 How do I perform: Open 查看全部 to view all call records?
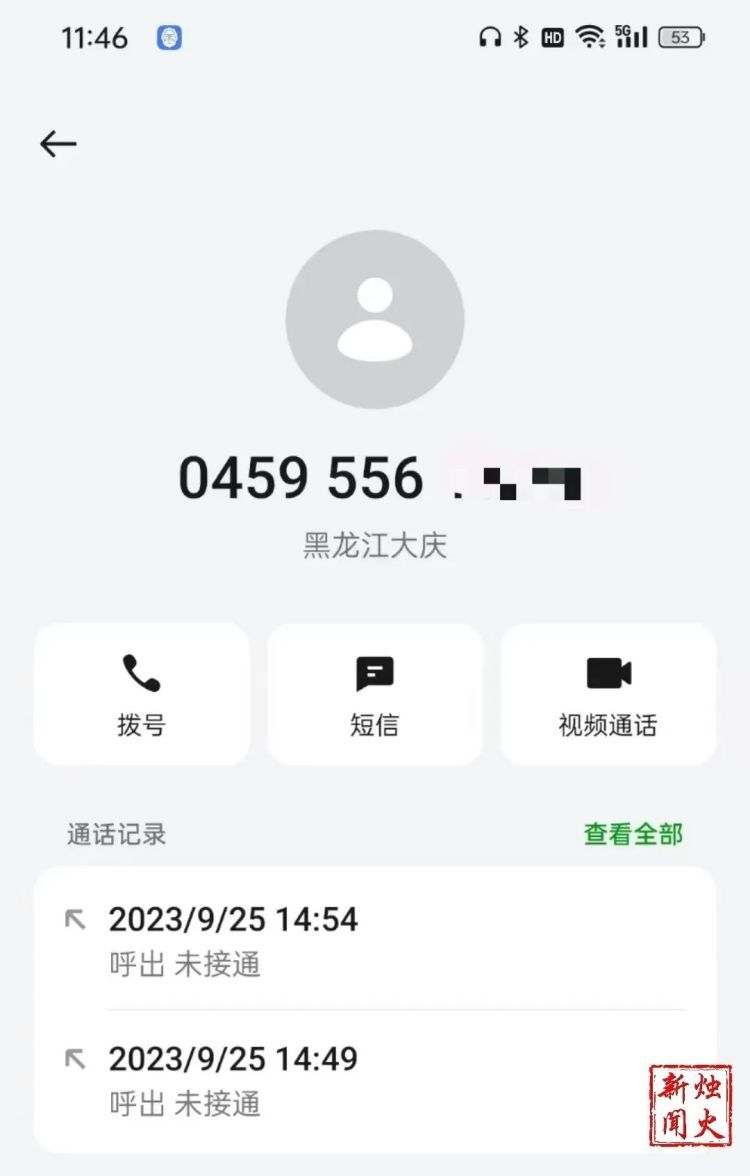[x=634, y=832]
